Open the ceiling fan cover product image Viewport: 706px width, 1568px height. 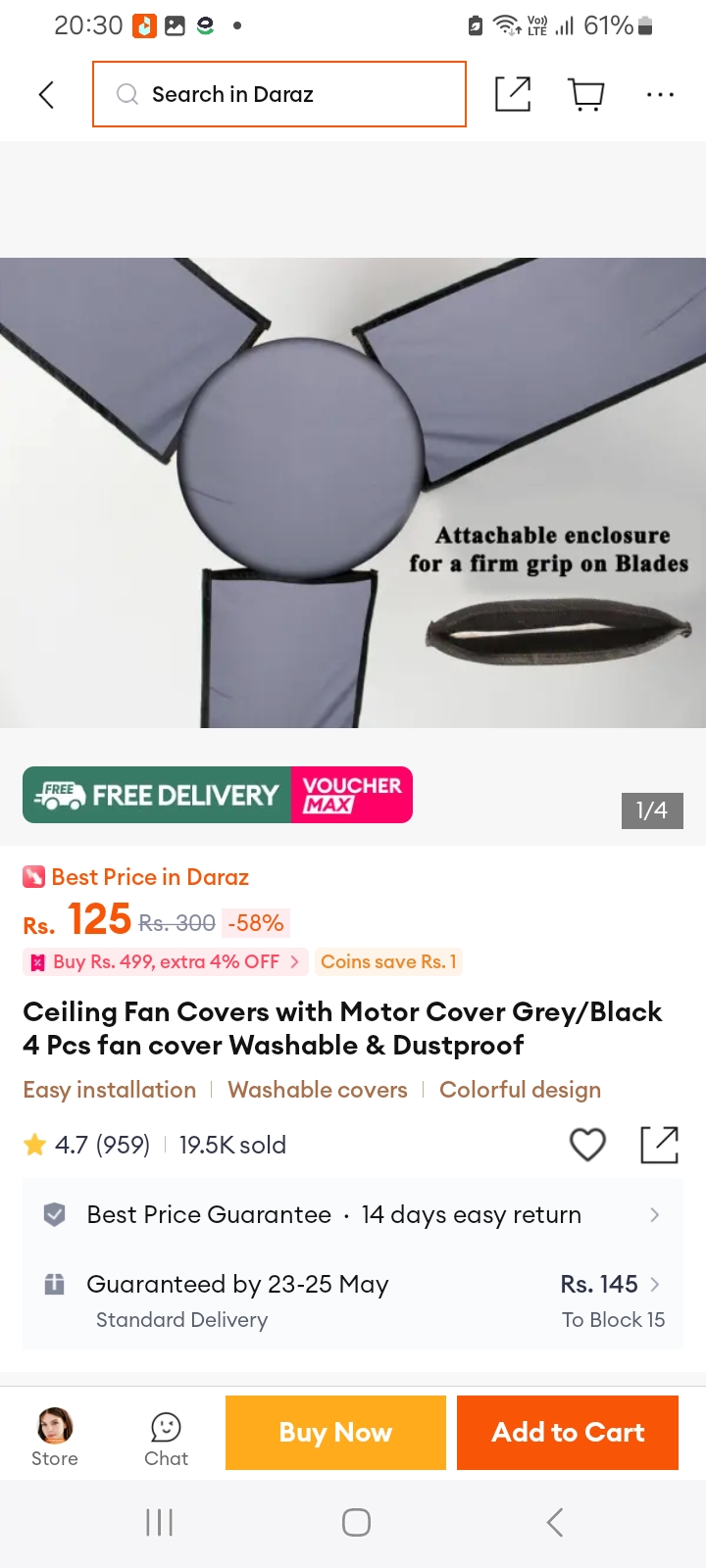click(x=353, y=493)
